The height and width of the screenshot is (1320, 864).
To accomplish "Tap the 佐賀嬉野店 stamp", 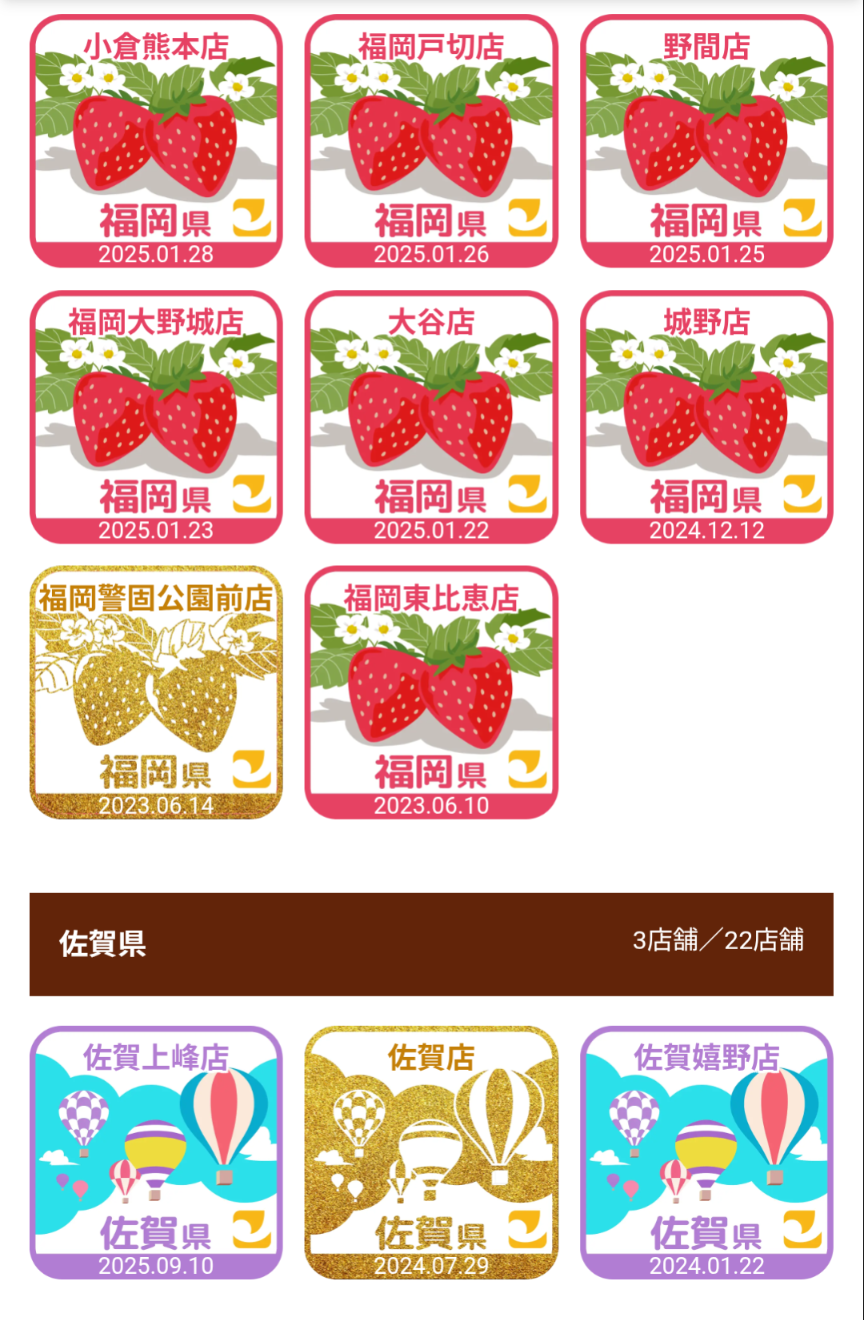I will point(706,1153).
